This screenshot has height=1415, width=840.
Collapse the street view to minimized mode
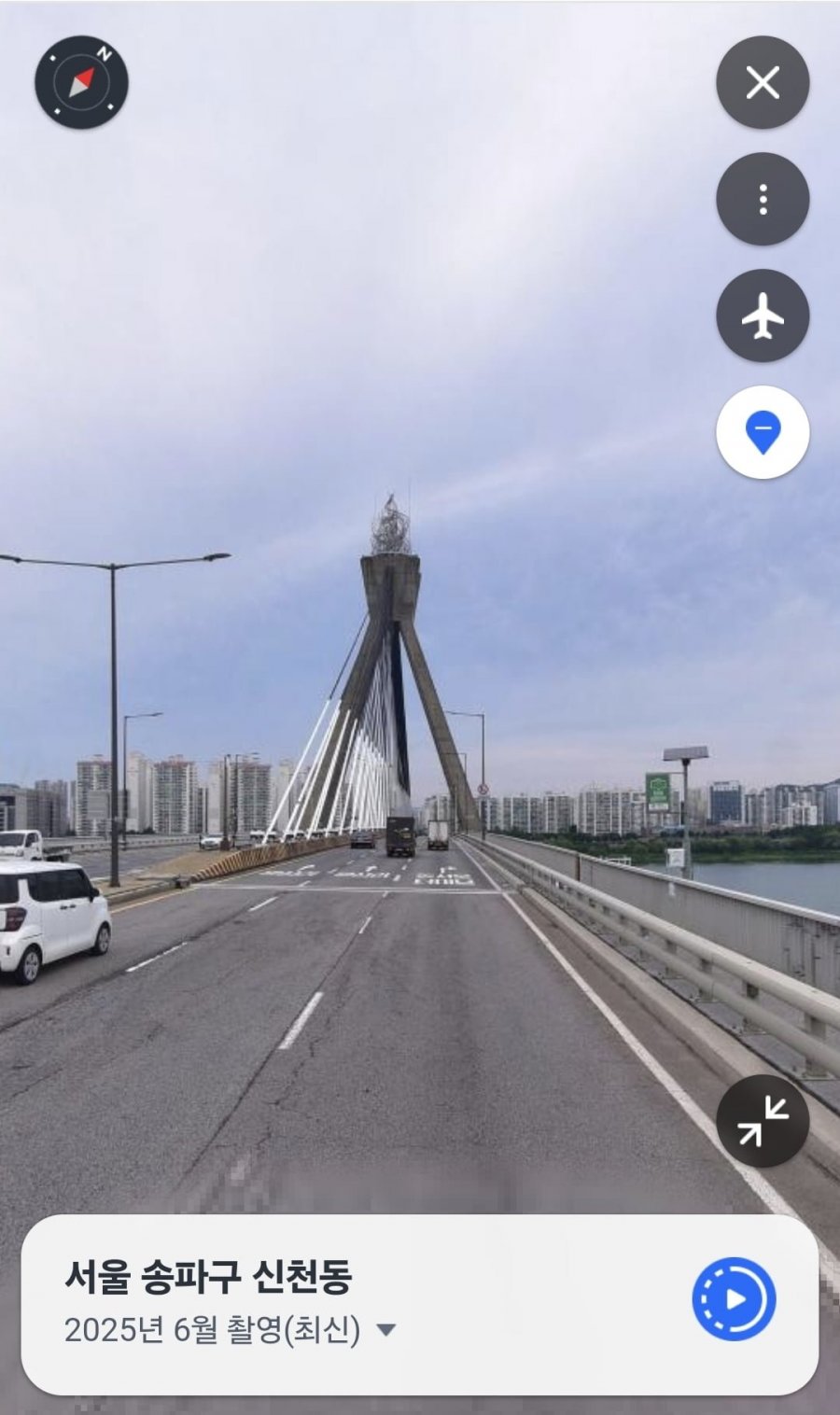point(763,1120)
